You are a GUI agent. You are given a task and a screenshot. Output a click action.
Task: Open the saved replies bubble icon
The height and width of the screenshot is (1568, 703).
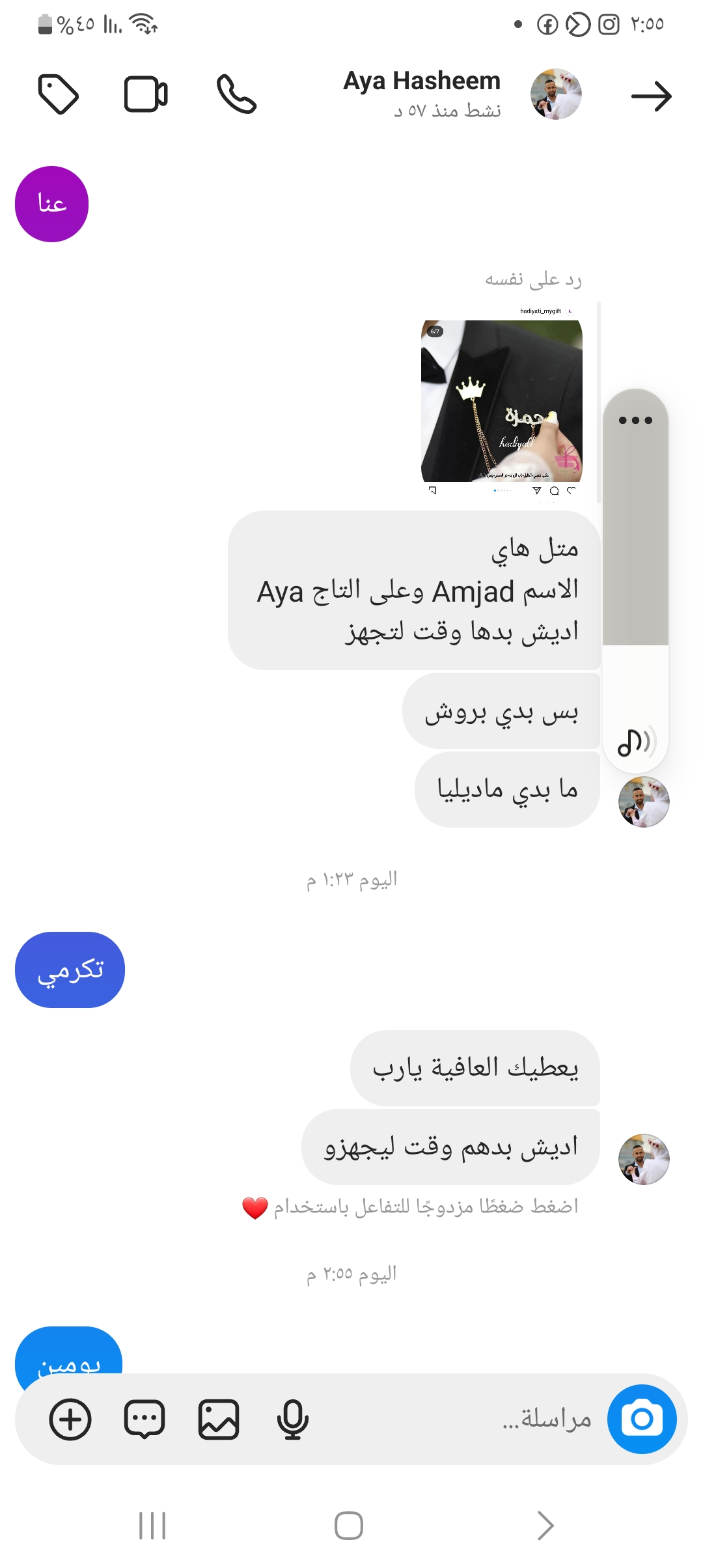pyautogui.click(x=145, y=1419)
